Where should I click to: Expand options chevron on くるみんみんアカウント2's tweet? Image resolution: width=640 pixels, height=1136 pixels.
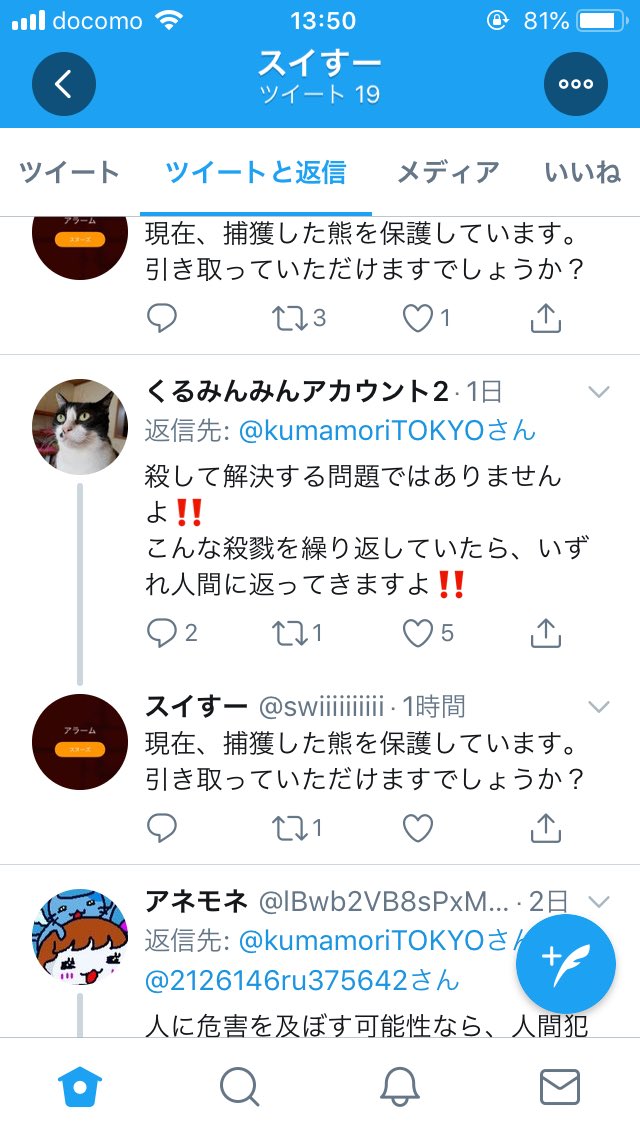(599, 392)
